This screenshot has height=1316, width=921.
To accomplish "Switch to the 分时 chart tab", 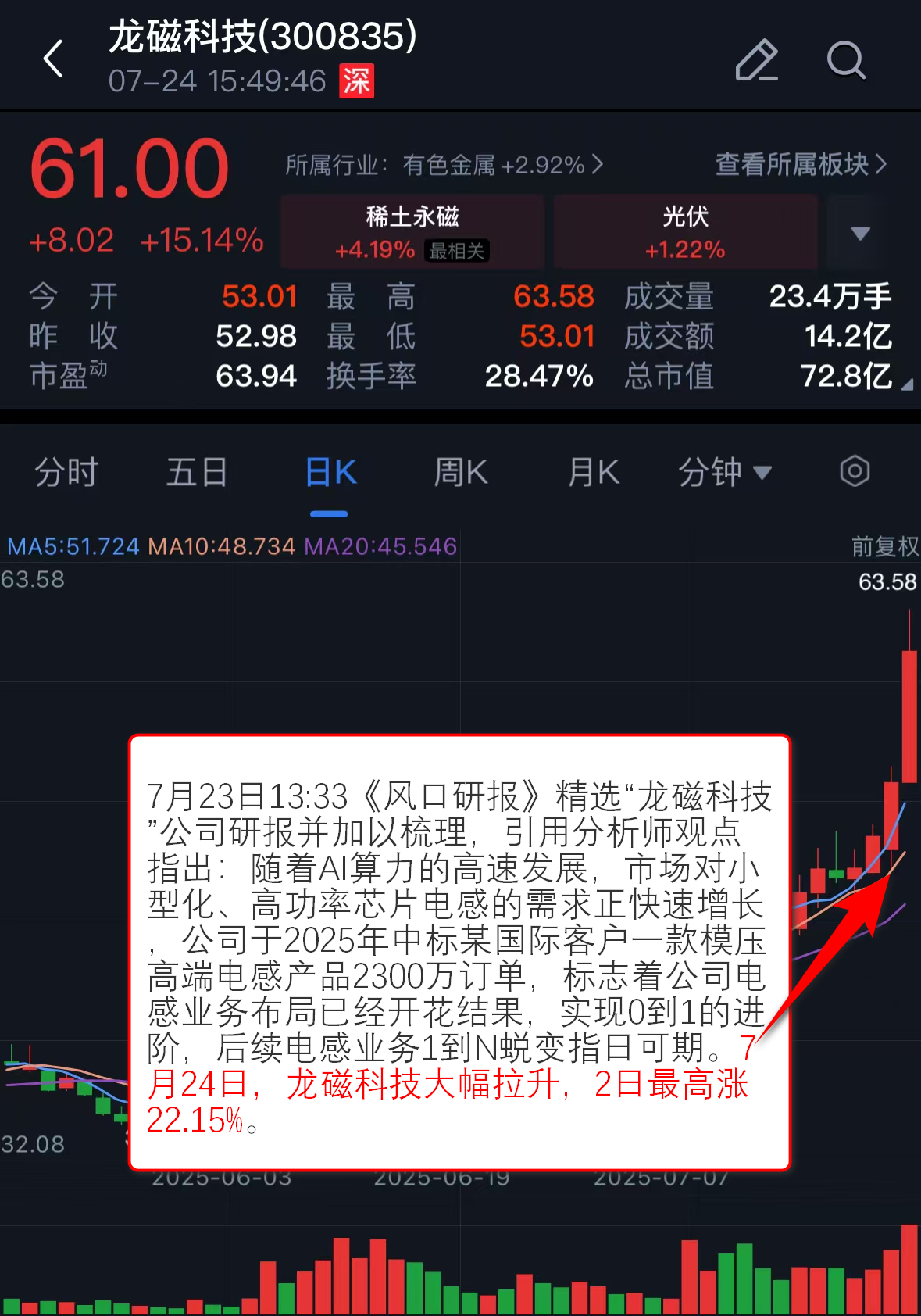I will (66, 472).
